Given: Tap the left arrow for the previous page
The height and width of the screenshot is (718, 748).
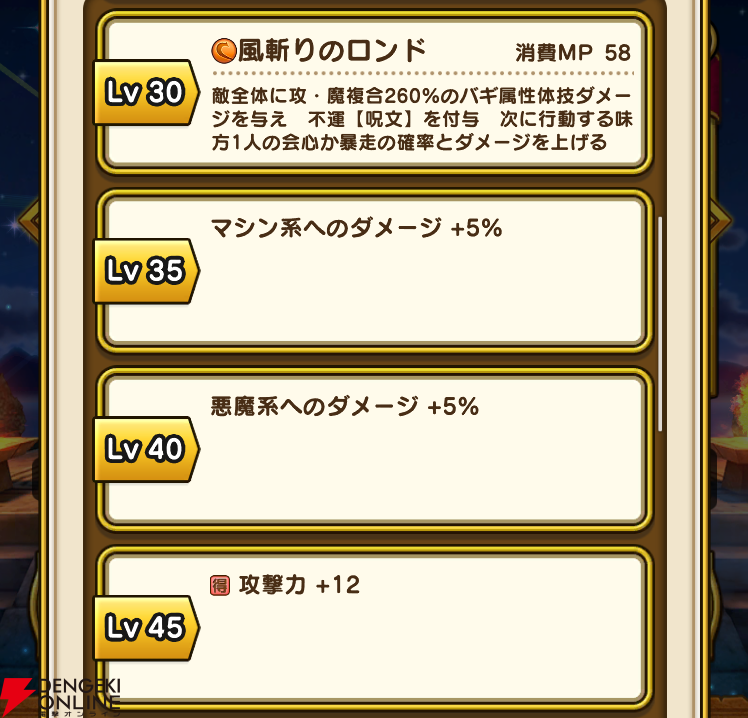Looking at the screenshot, I should pos(30,222).
